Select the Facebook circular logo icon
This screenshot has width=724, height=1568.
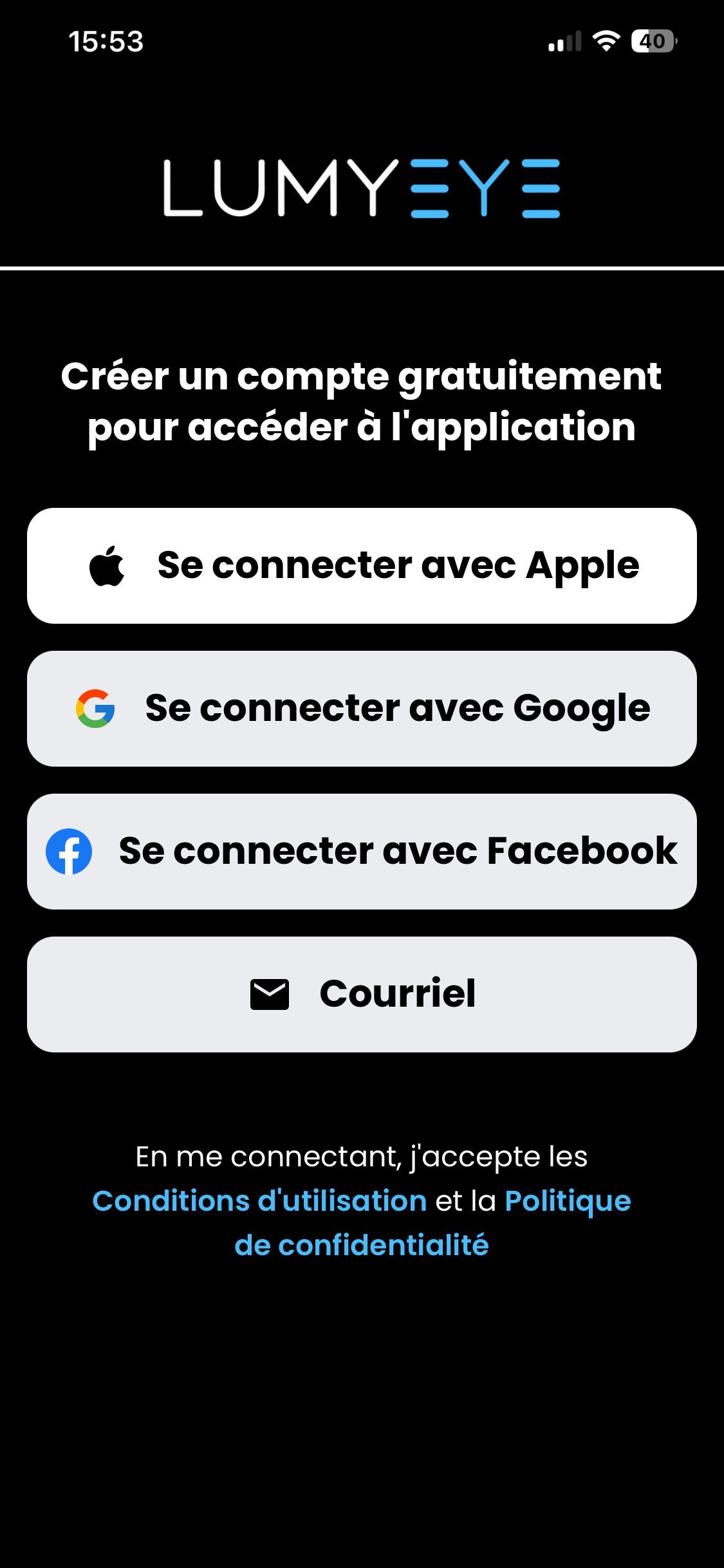click(x=70, y=850)
